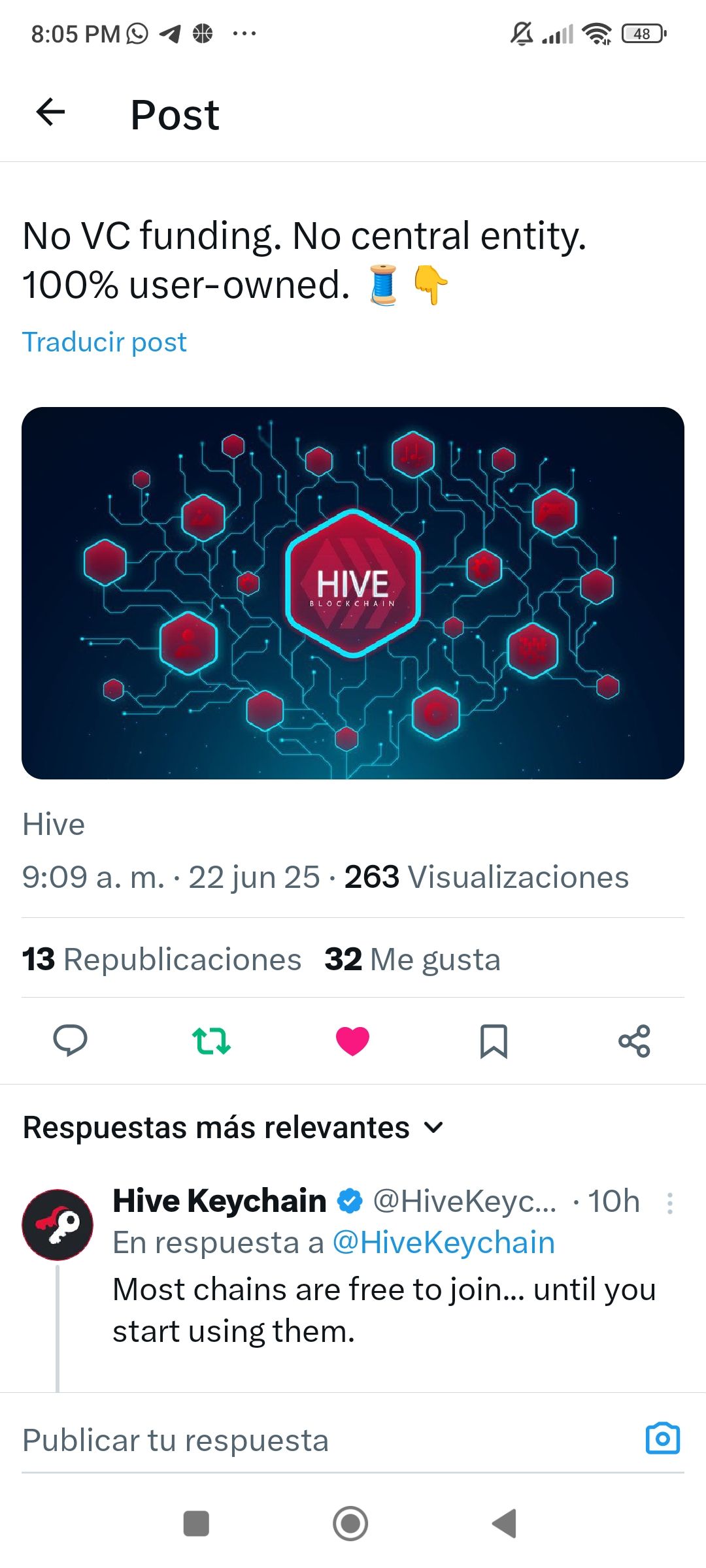Tap the Traducir post link
The height and width of the screenshot is (1568, 706).
105,342
